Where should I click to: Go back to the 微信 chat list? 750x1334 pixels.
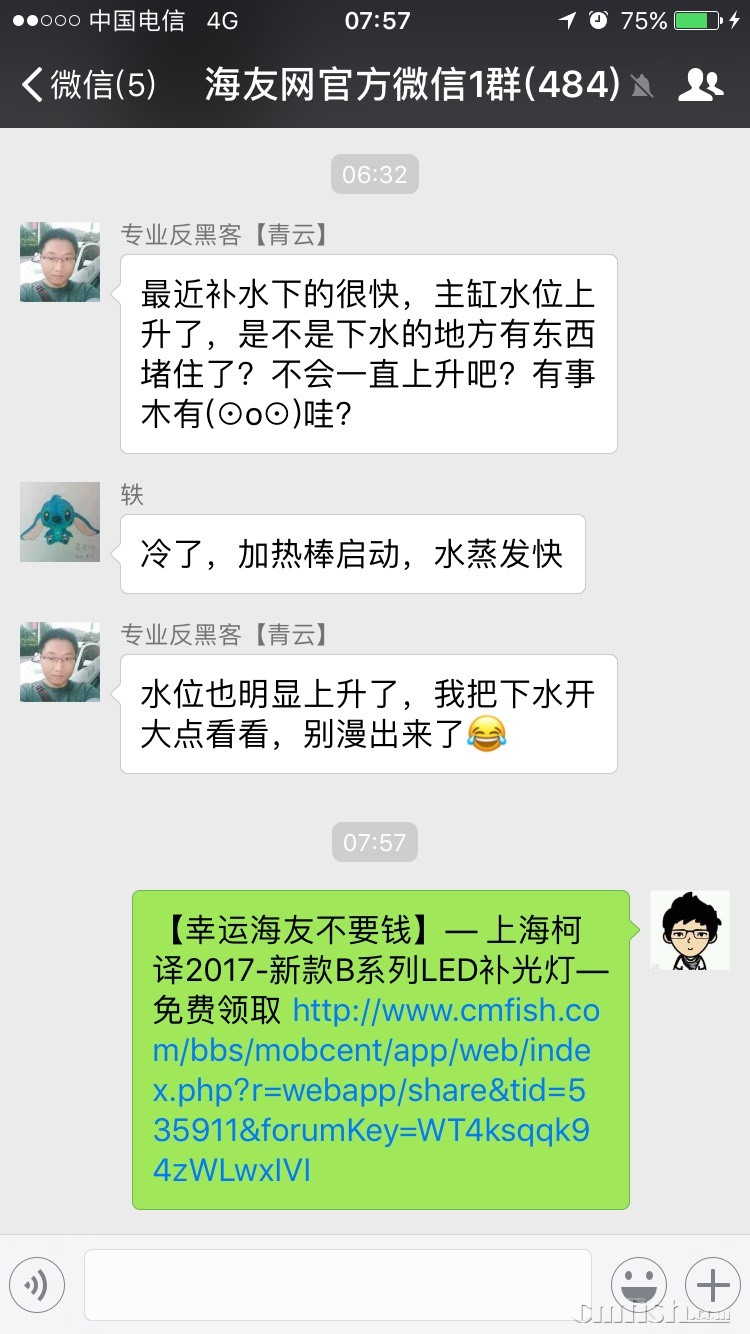tap(88, 86)
